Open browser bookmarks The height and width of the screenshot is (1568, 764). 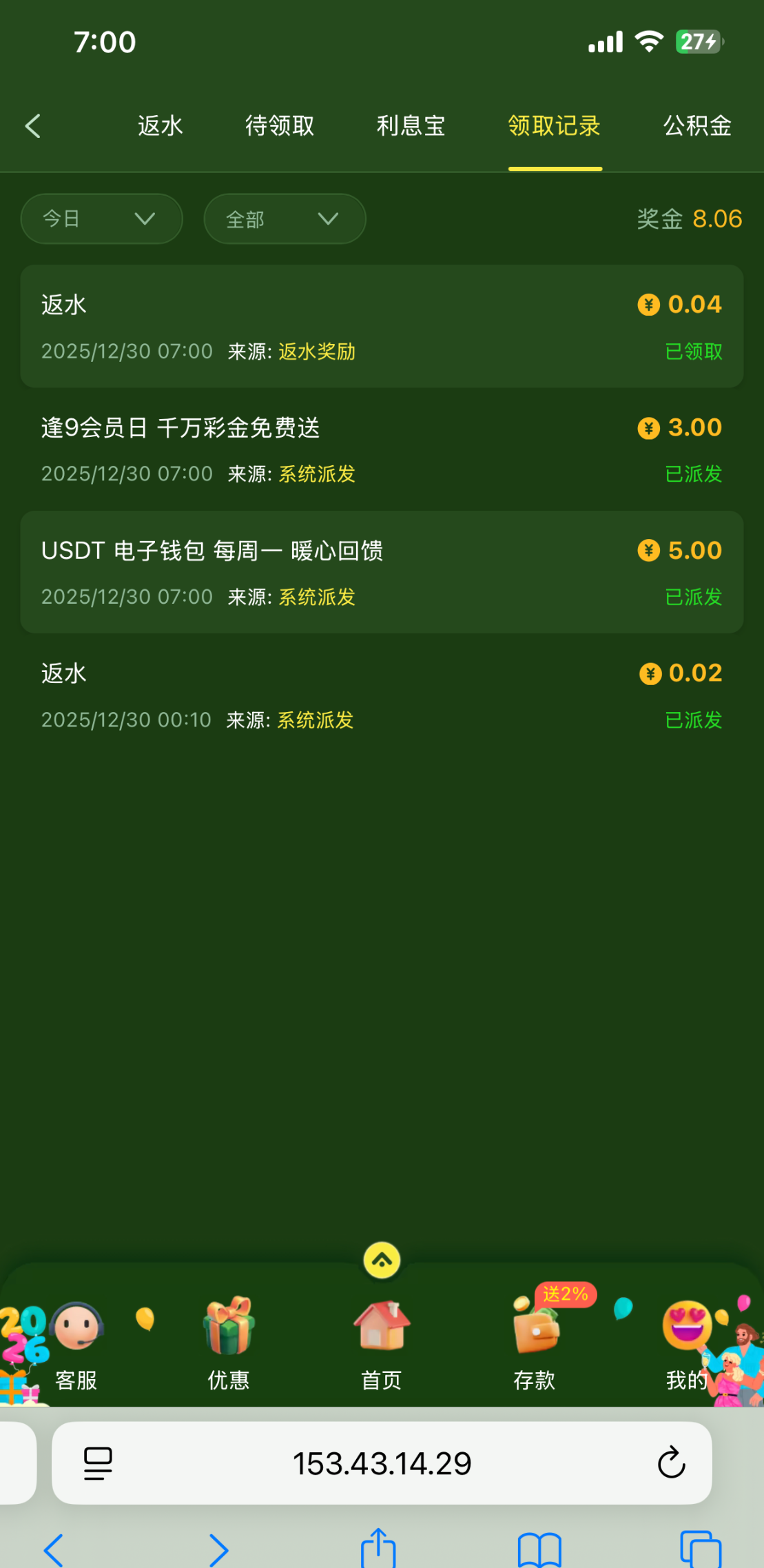coord(539,1550)
